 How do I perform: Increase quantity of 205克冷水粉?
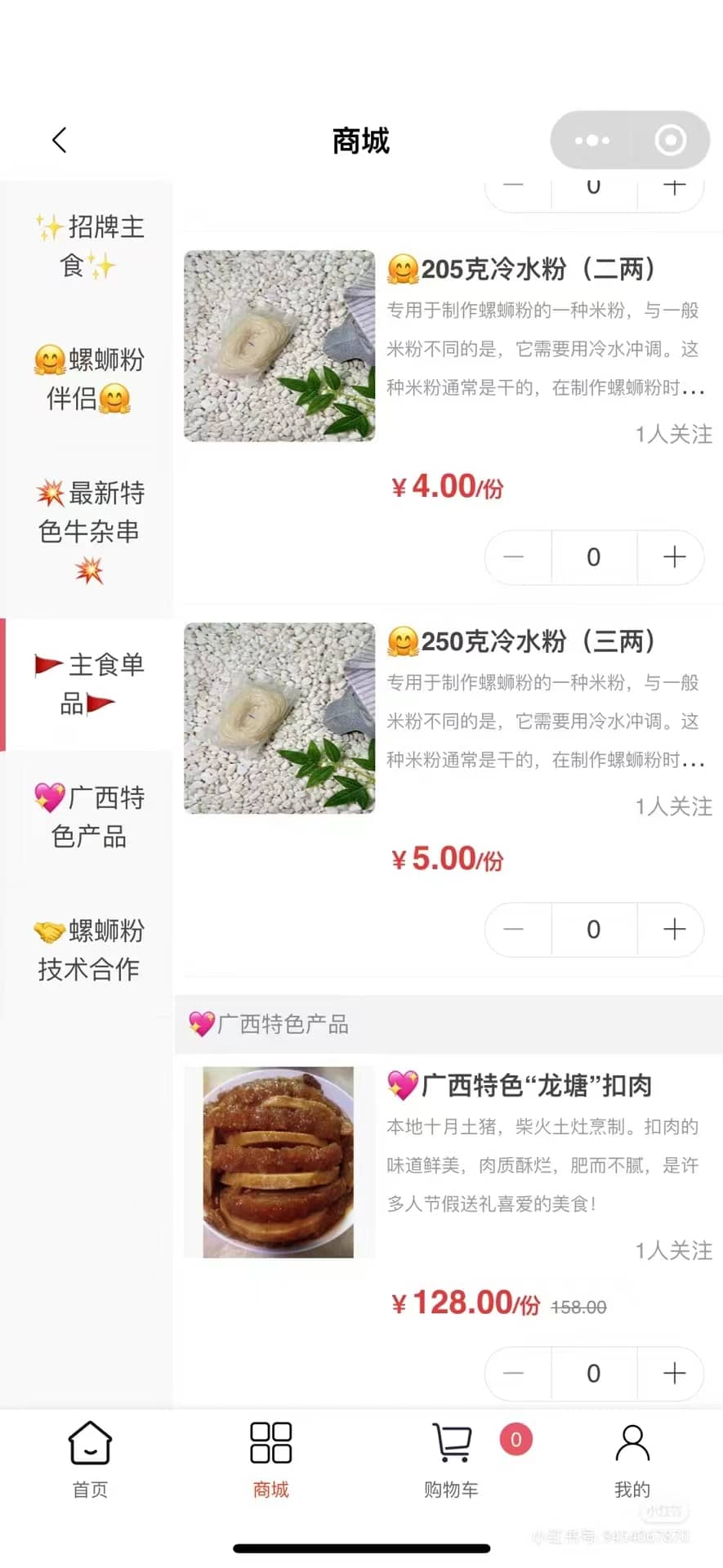point(674,557)
